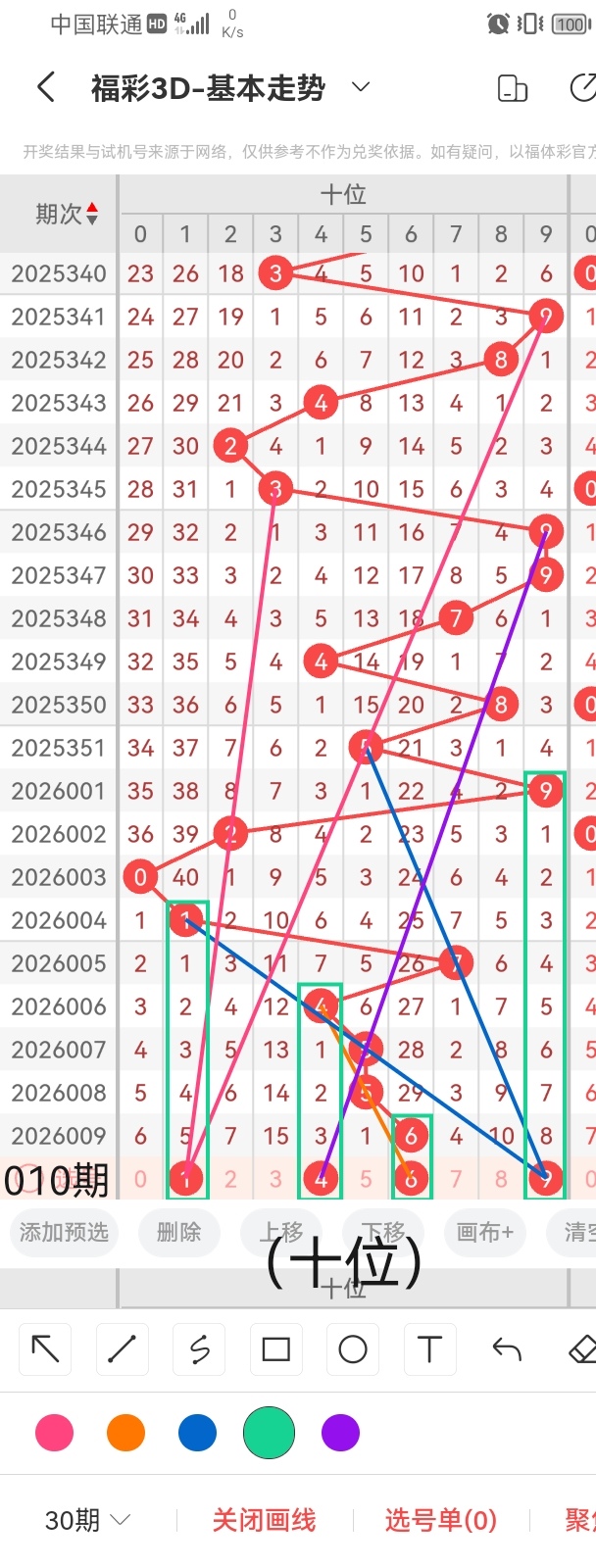
Task: Select the straight line tool
Action: click(122, 1349)
